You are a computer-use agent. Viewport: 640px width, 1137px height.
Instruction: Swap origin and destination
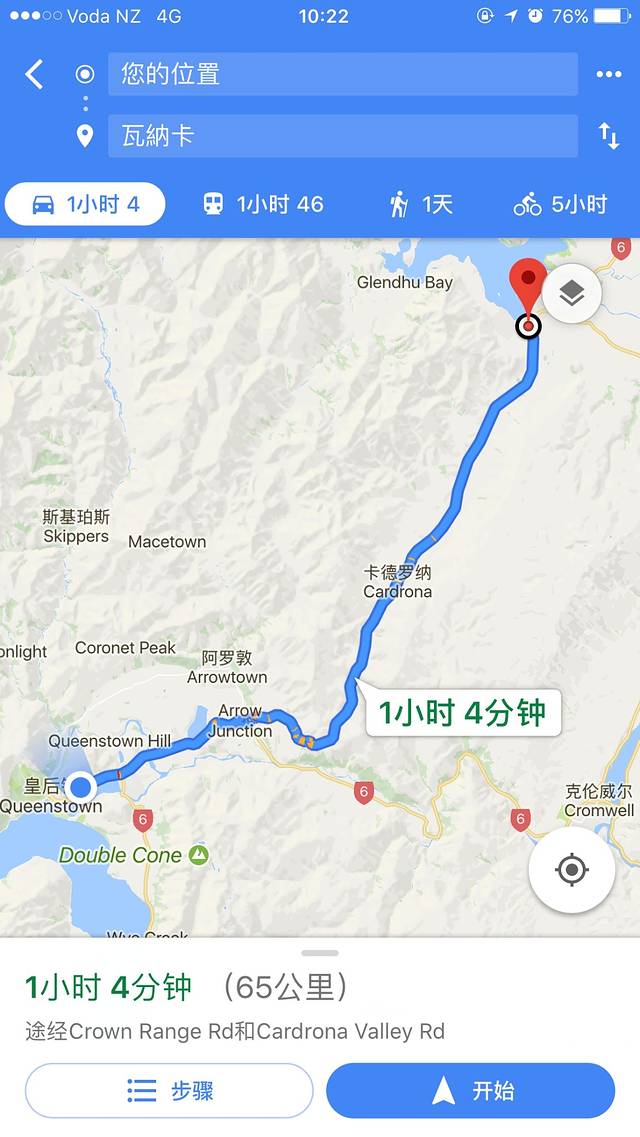click(x=608, y=136)
